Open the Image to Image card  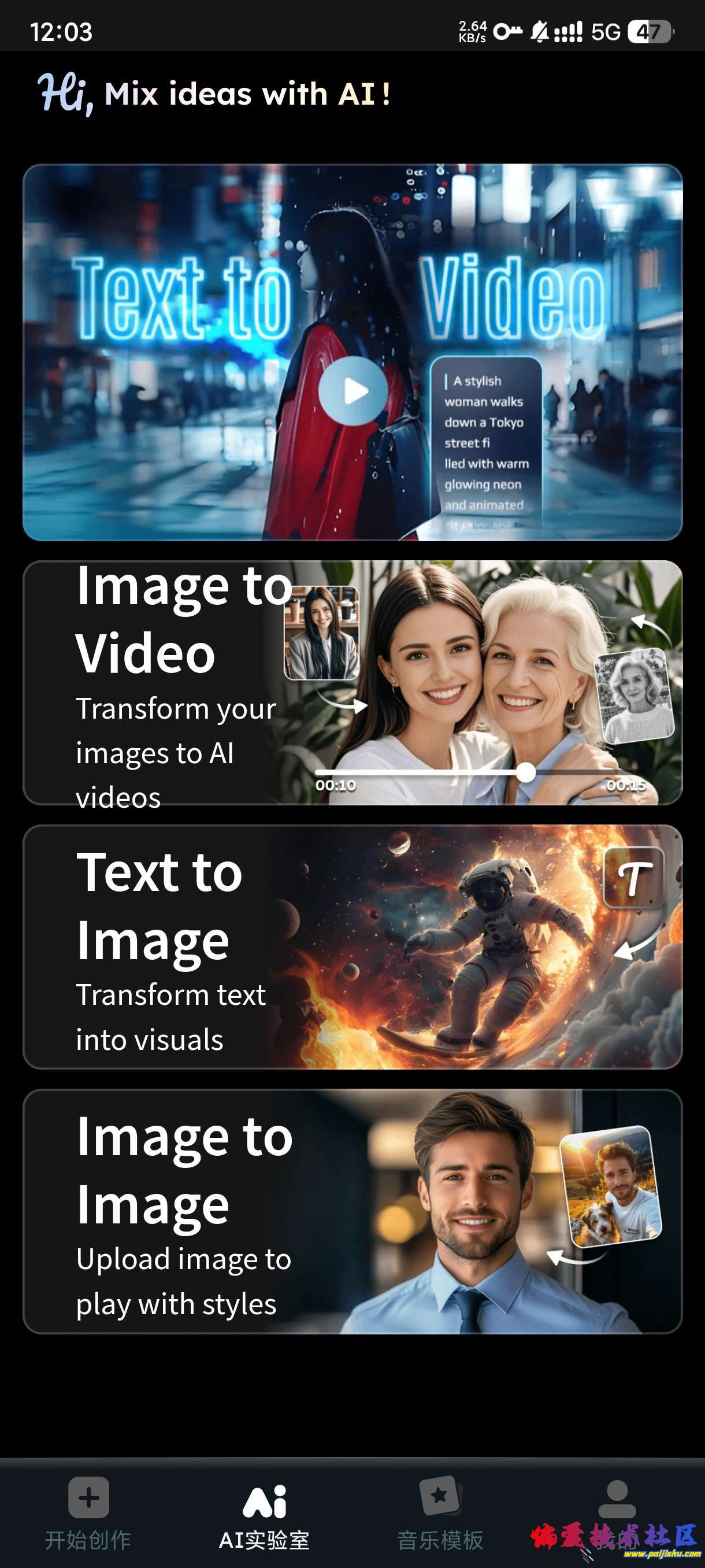pos(352,1211)
